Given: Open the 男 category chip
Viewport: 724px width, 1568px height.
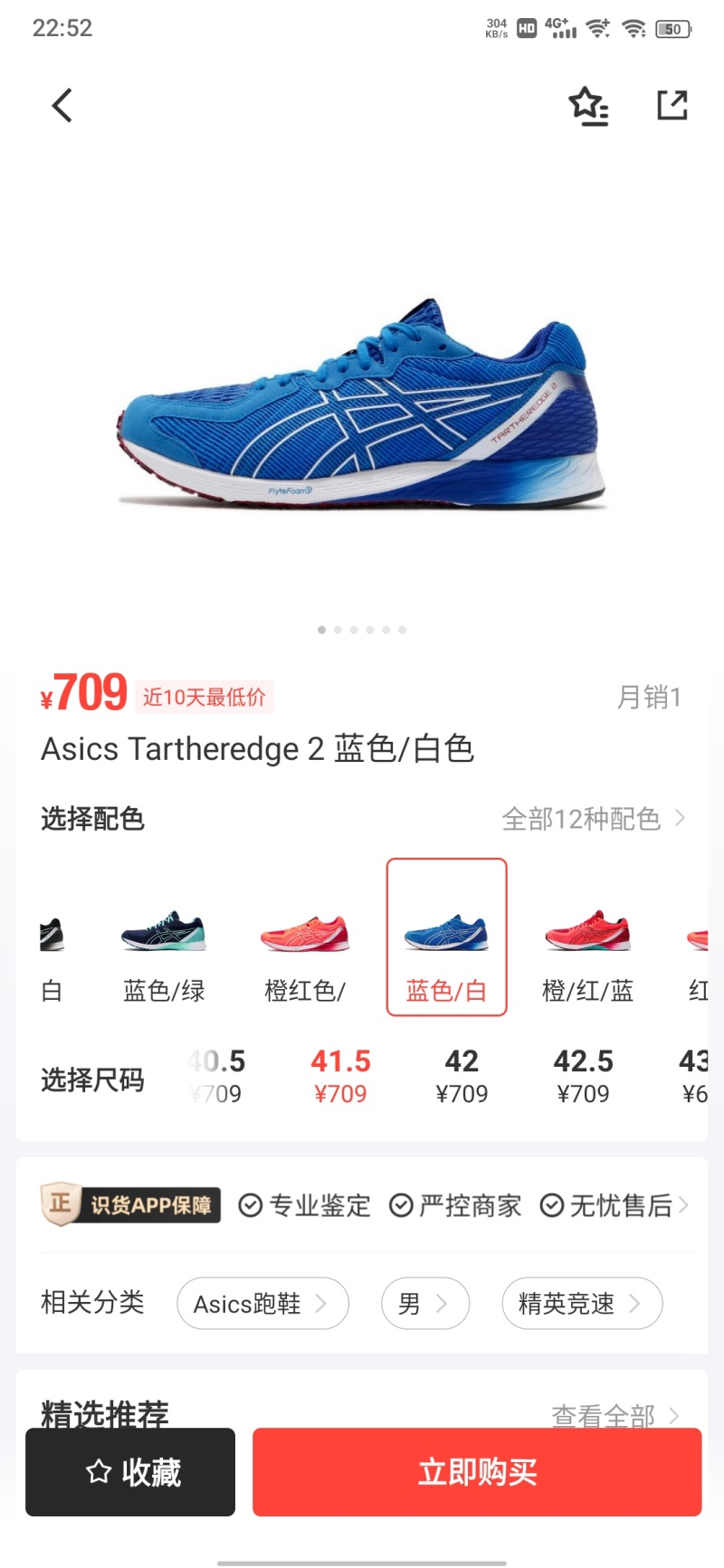Looking at the screenshot, I should tap(424, 1303).
